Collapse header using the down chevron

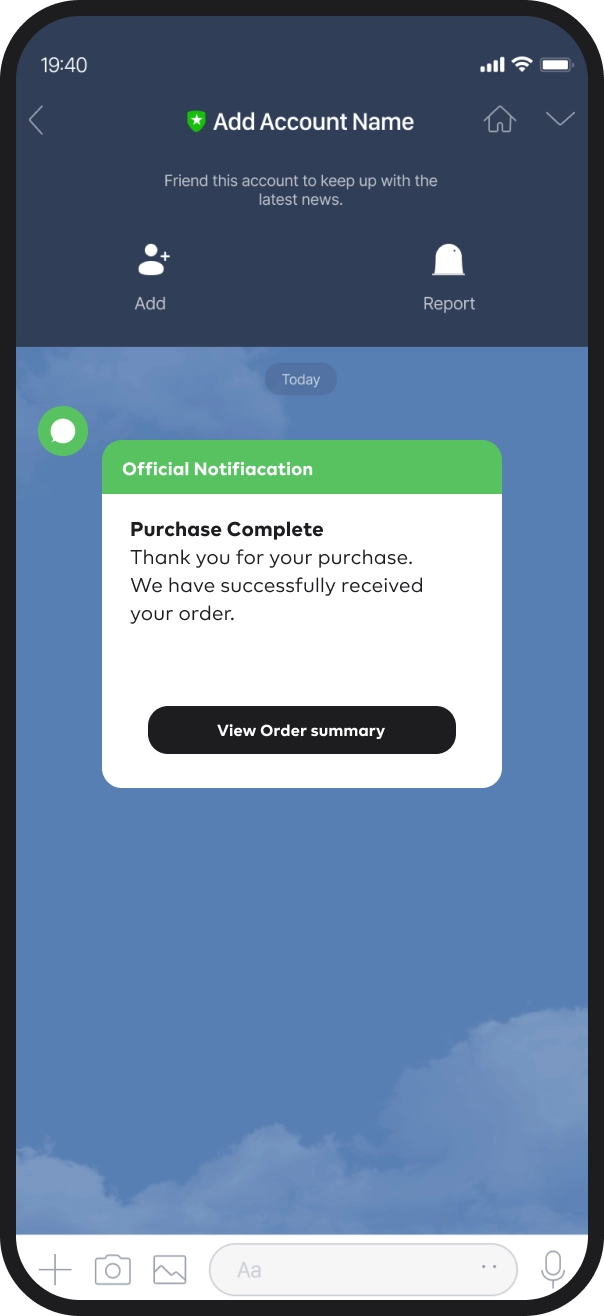pos(560,120)
